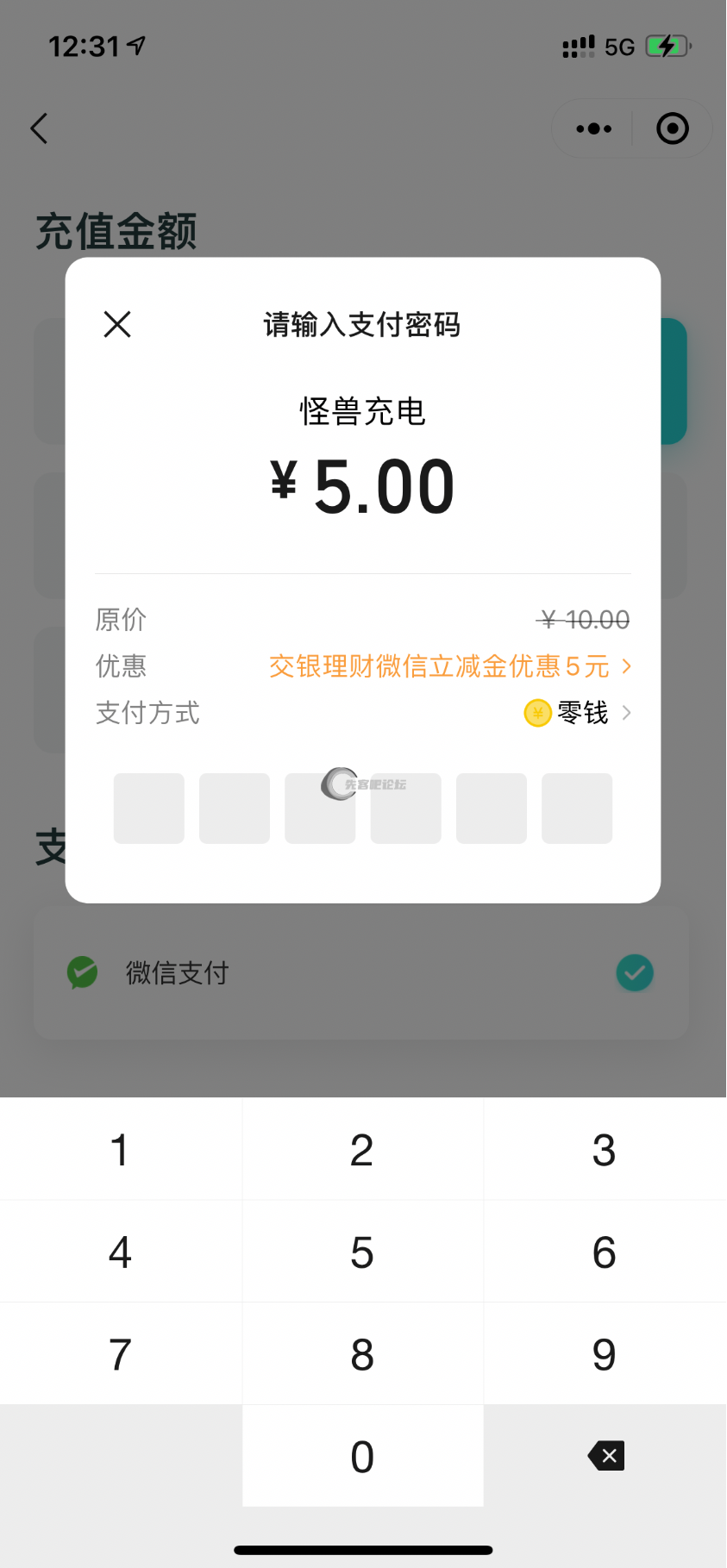
Task: Tap the first password input box
Action: [x=148, y=808]
